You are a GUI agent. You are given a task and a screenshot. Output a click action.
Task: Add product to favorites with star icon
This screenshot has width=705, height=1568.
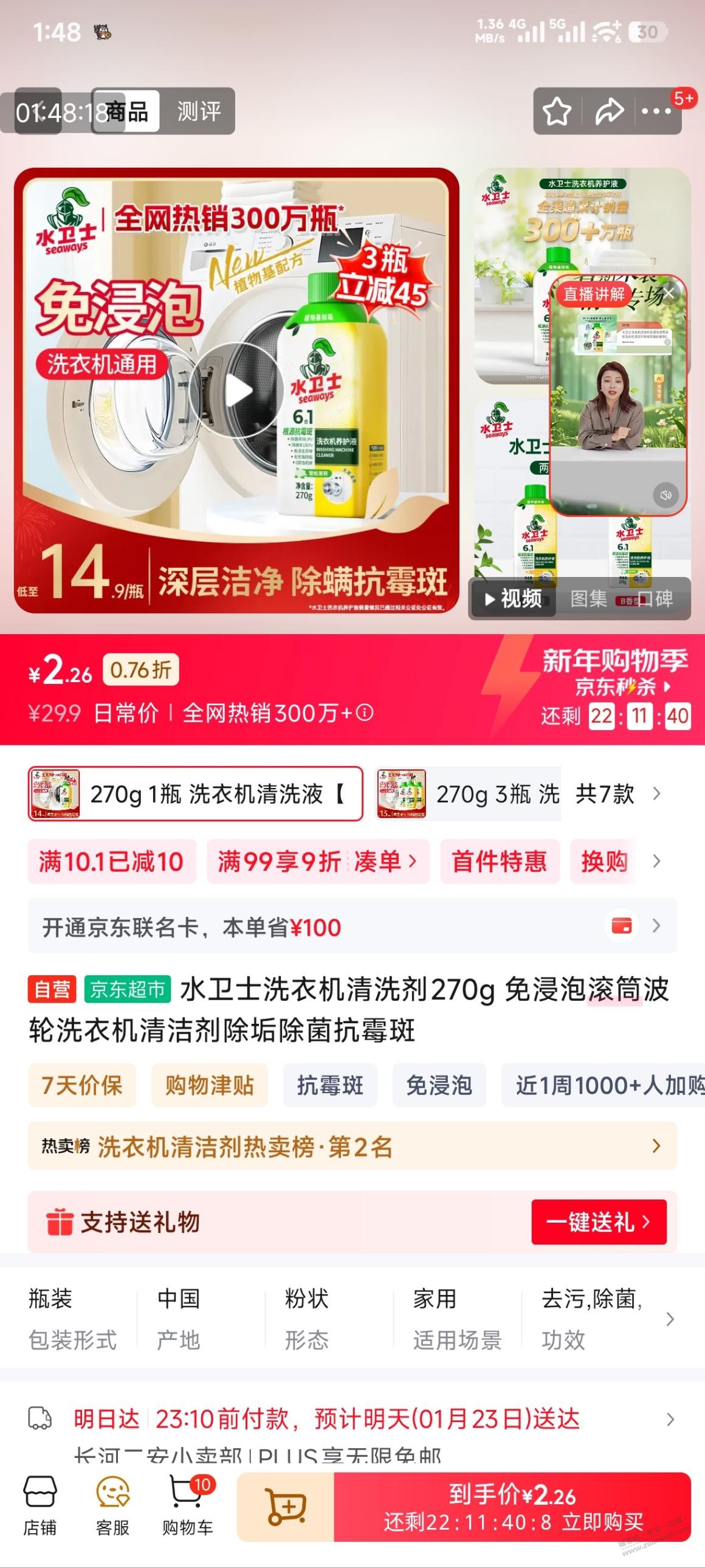click(x=557, y=111)
